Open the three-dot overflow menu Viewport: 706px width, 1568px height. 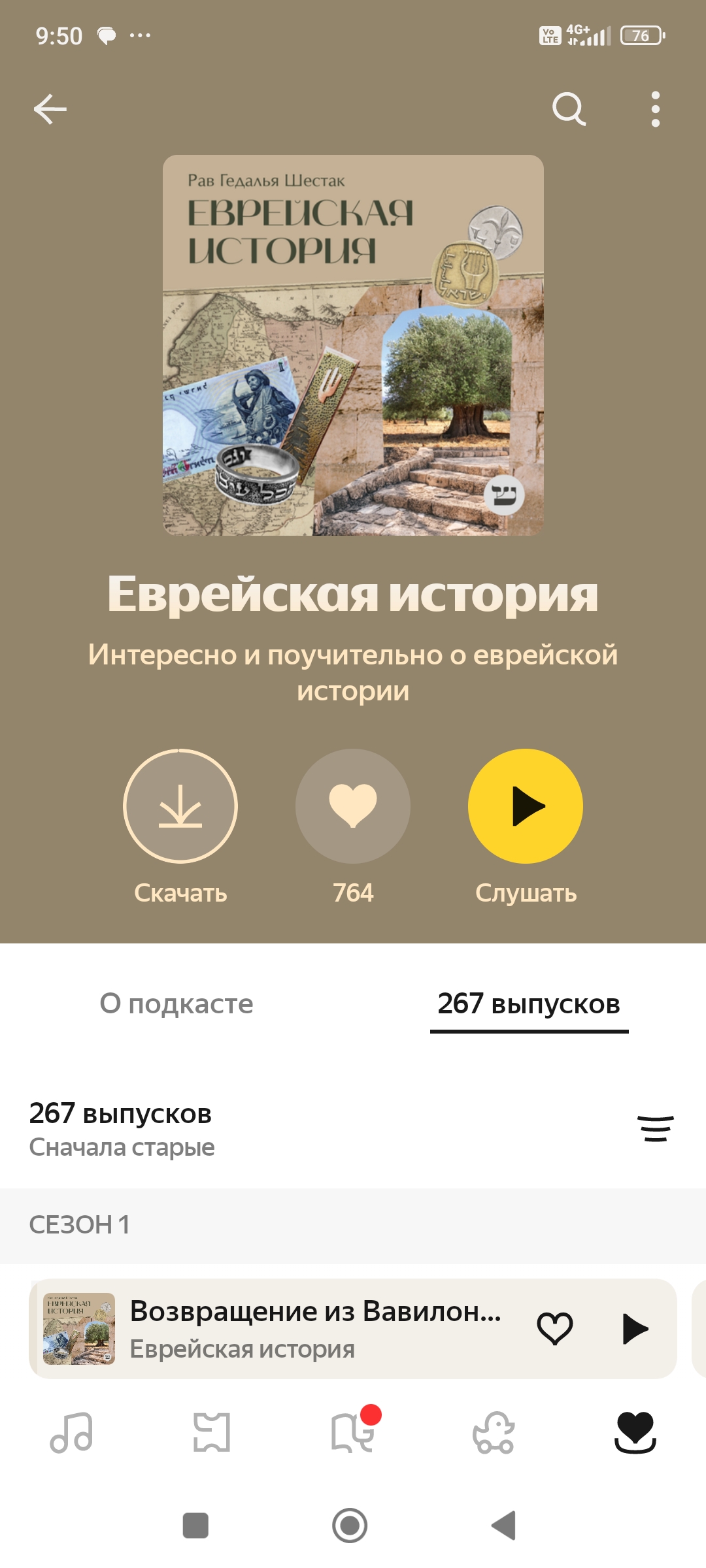click(x=655, y=108)
